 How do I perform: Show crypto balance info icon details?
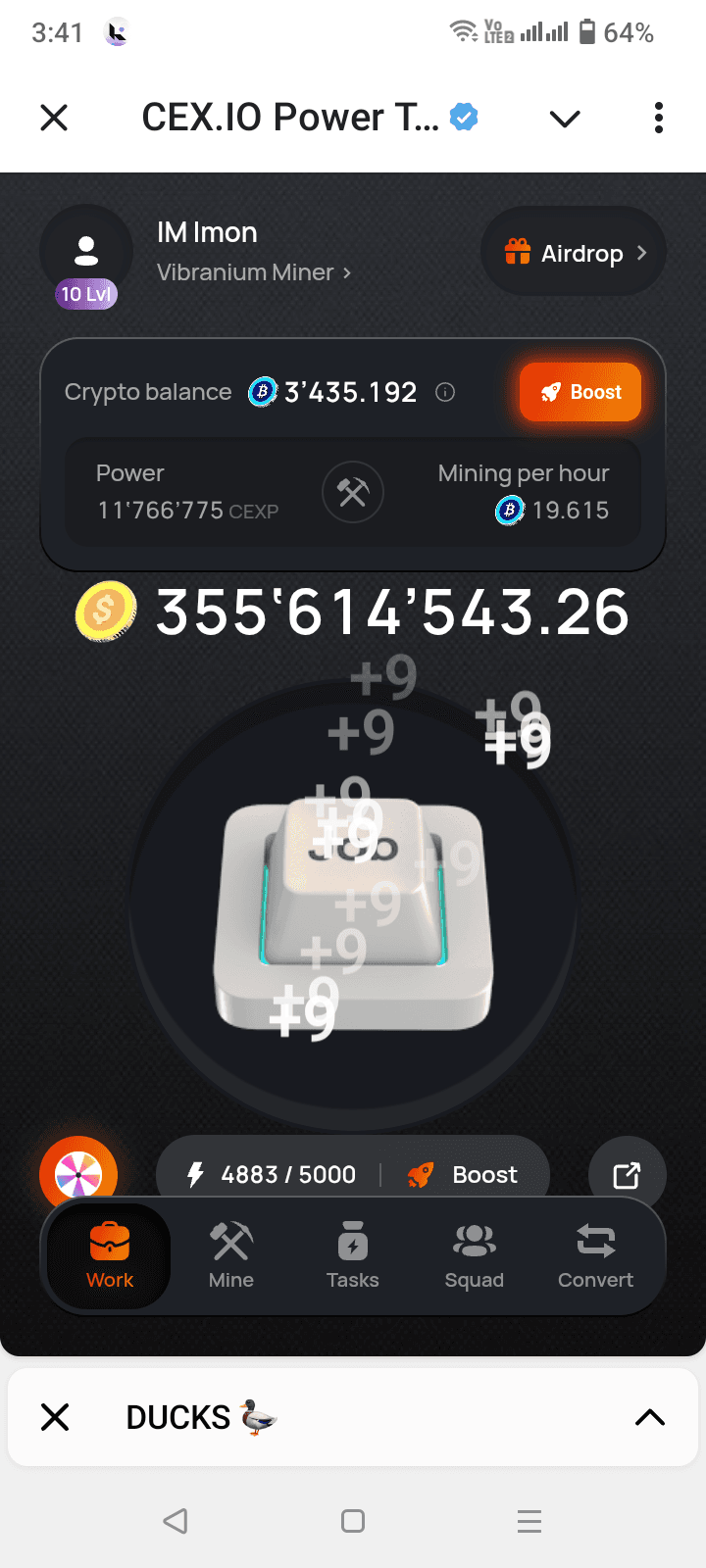pyautogui.click(x=445, y=392)
